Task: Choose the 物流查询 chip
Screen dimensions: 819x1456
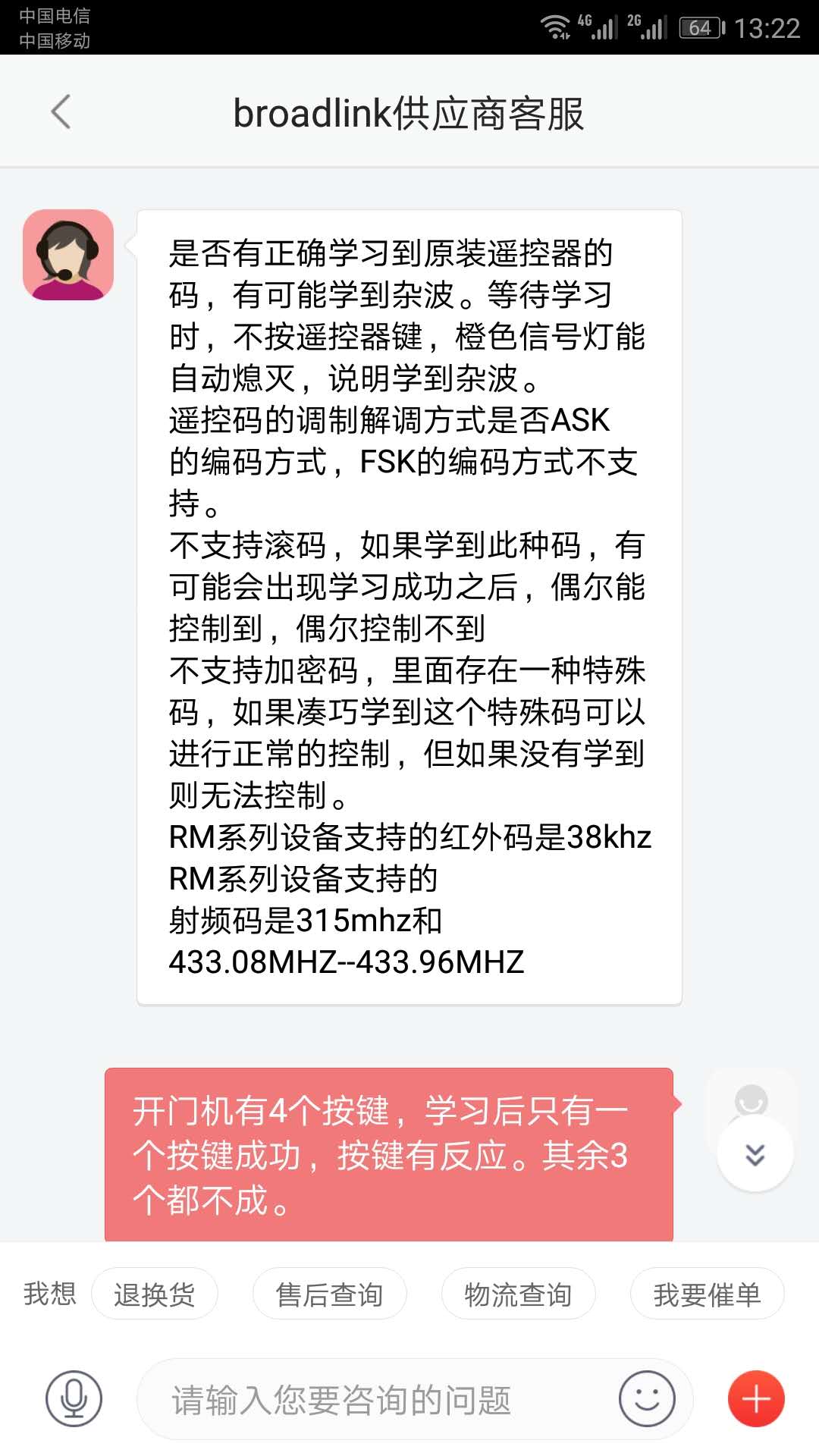Action: (518, 1294)
